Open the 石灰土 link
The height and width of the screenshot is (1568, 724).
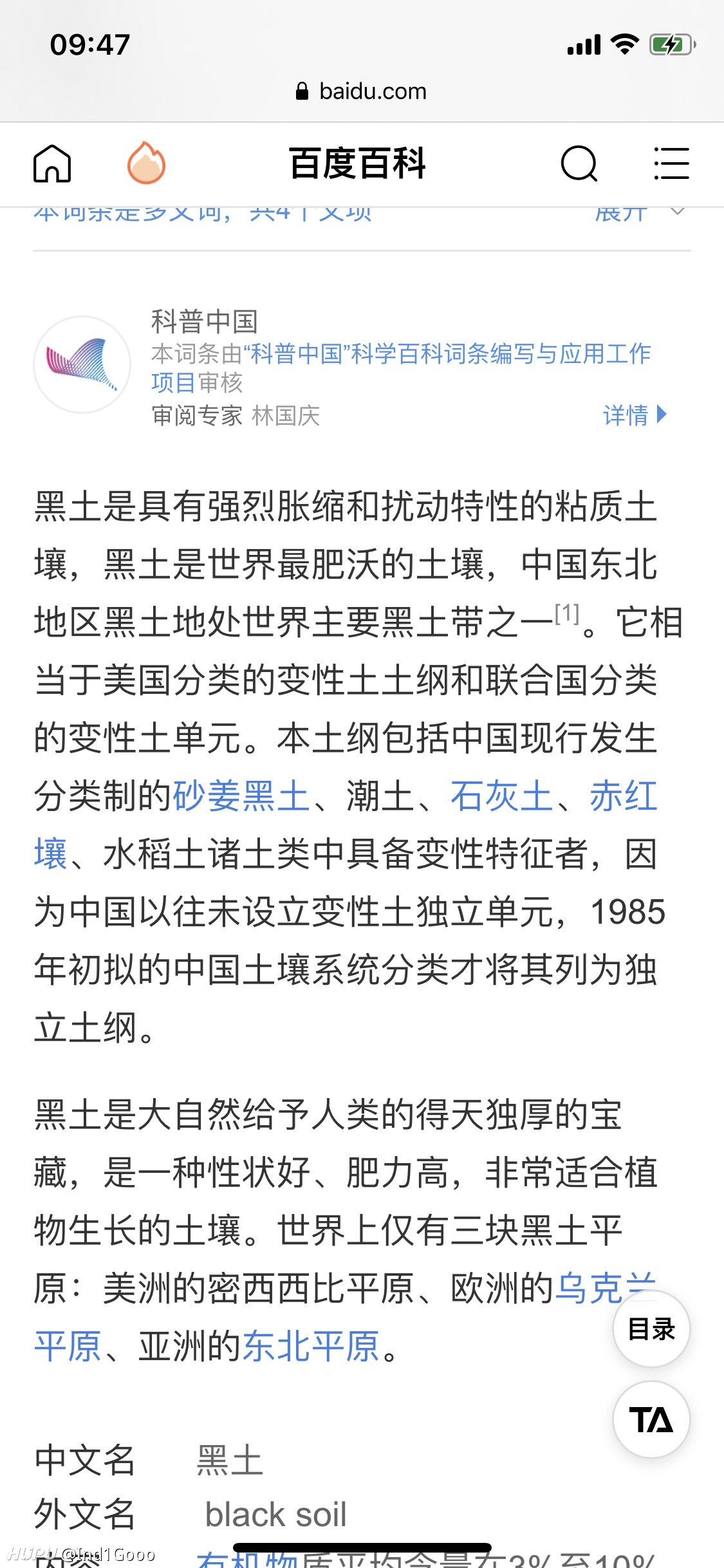[501, 796]
